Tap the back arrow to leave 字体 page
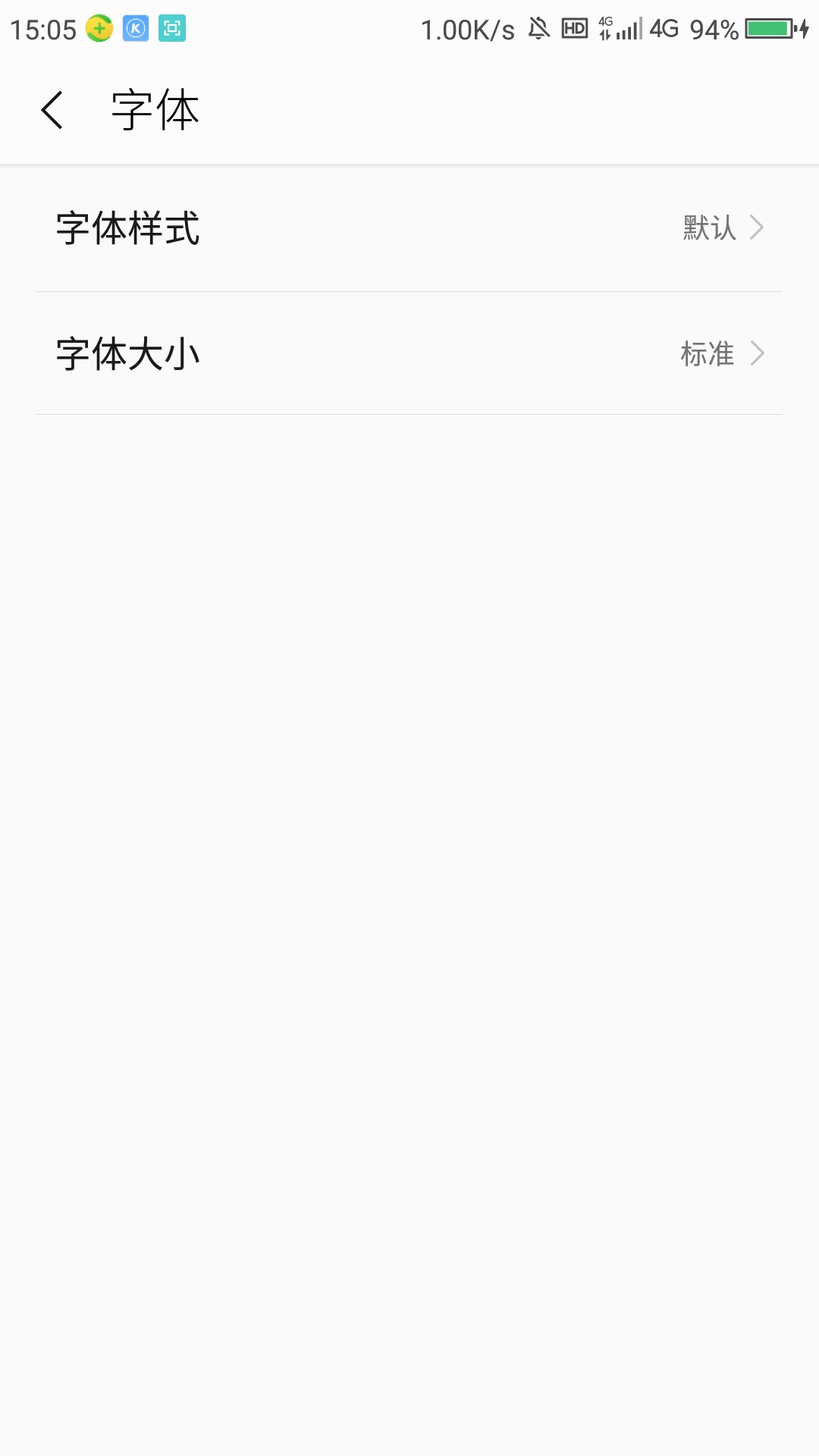The image size is (819, 1456). click(x=53, y=108)
